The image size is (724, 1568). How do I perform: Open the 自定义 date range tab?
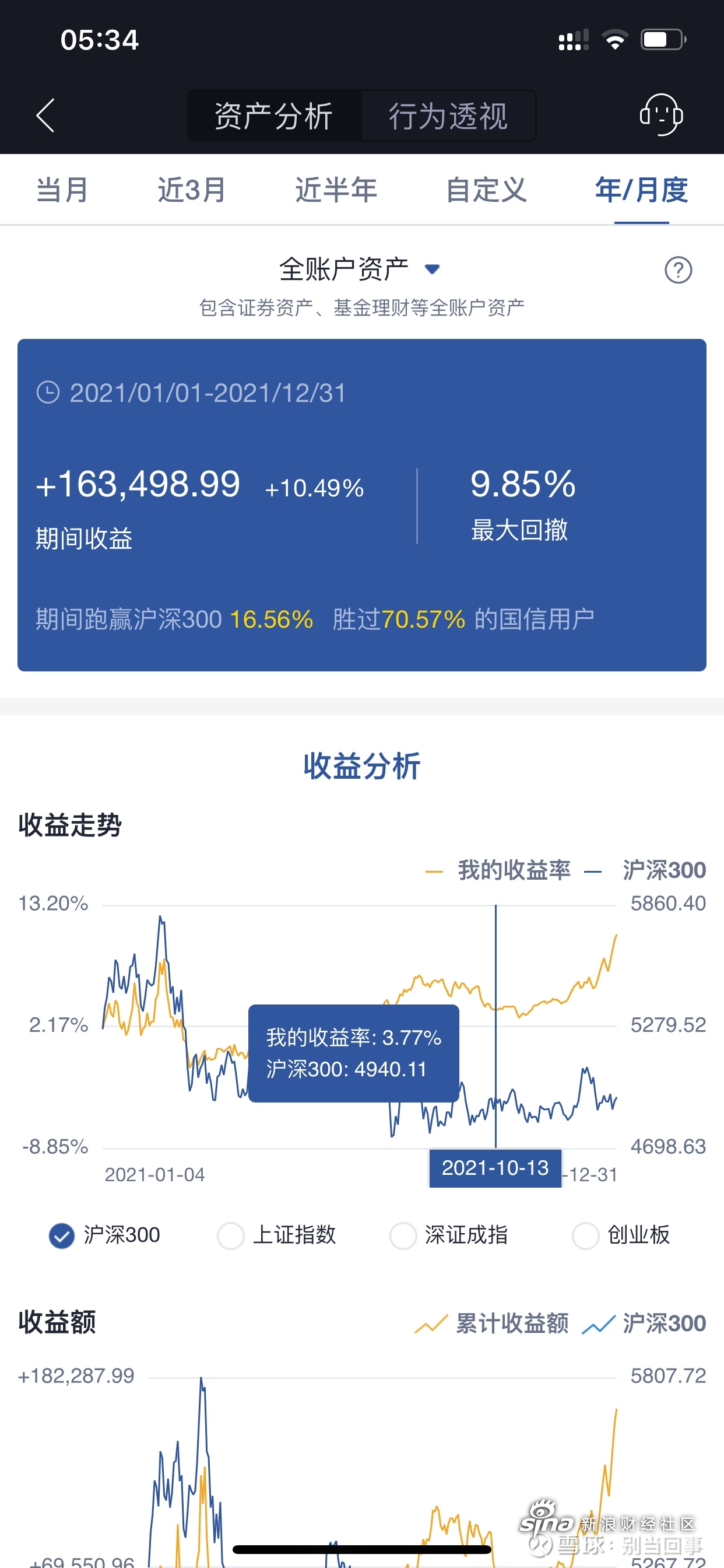click(486, 190)
